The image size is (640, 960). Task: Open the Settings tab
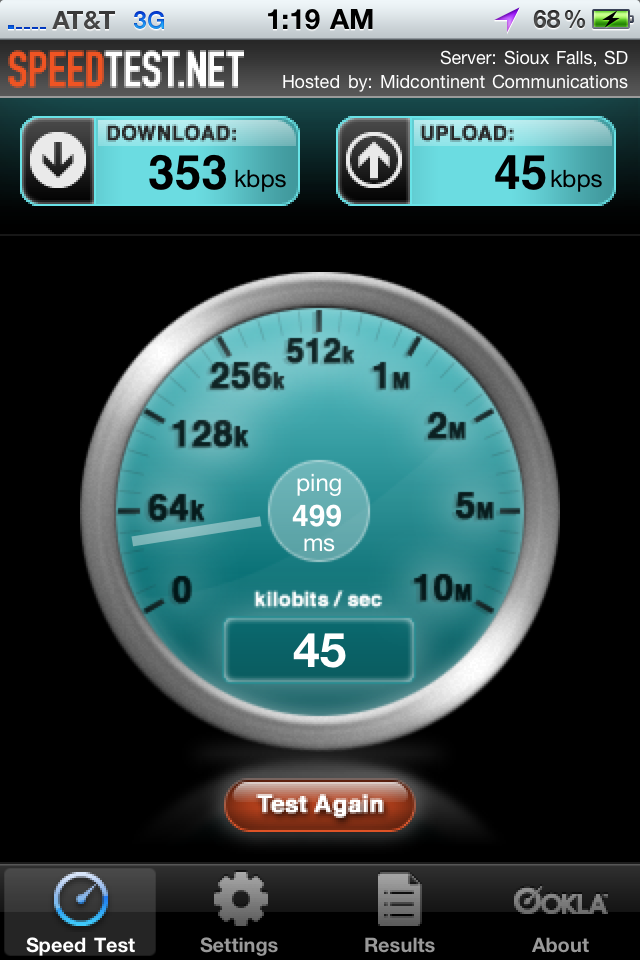(239, 914)
